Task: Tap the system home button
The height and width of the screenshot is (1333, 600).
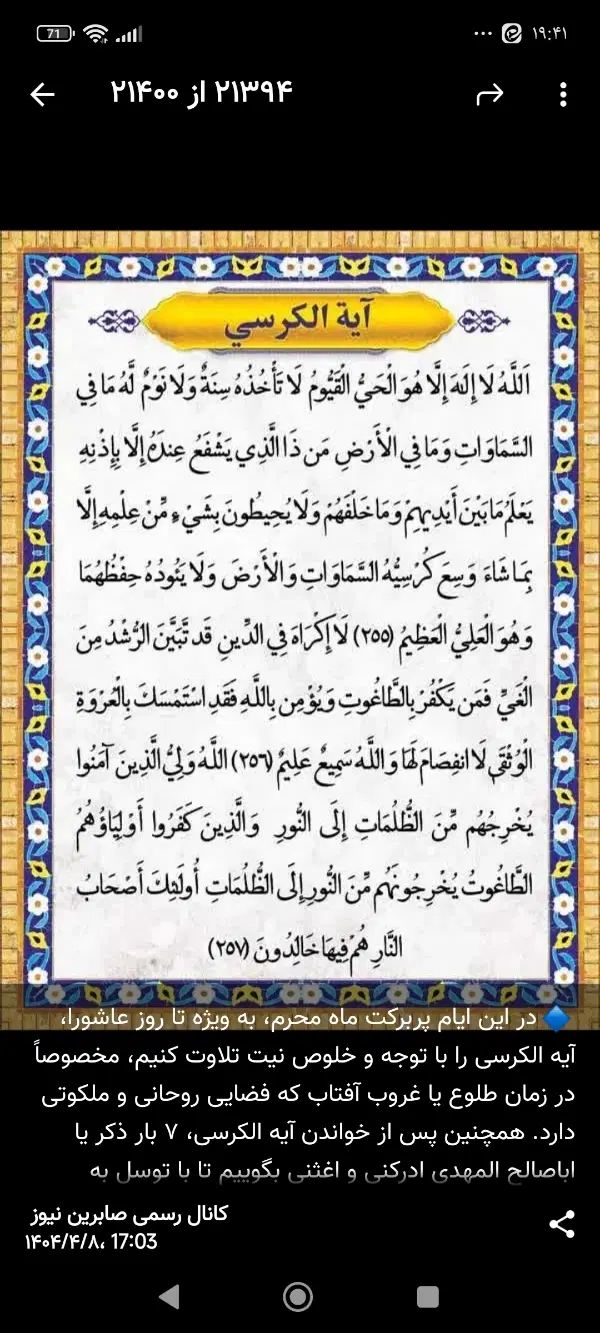Action: 298,1297
